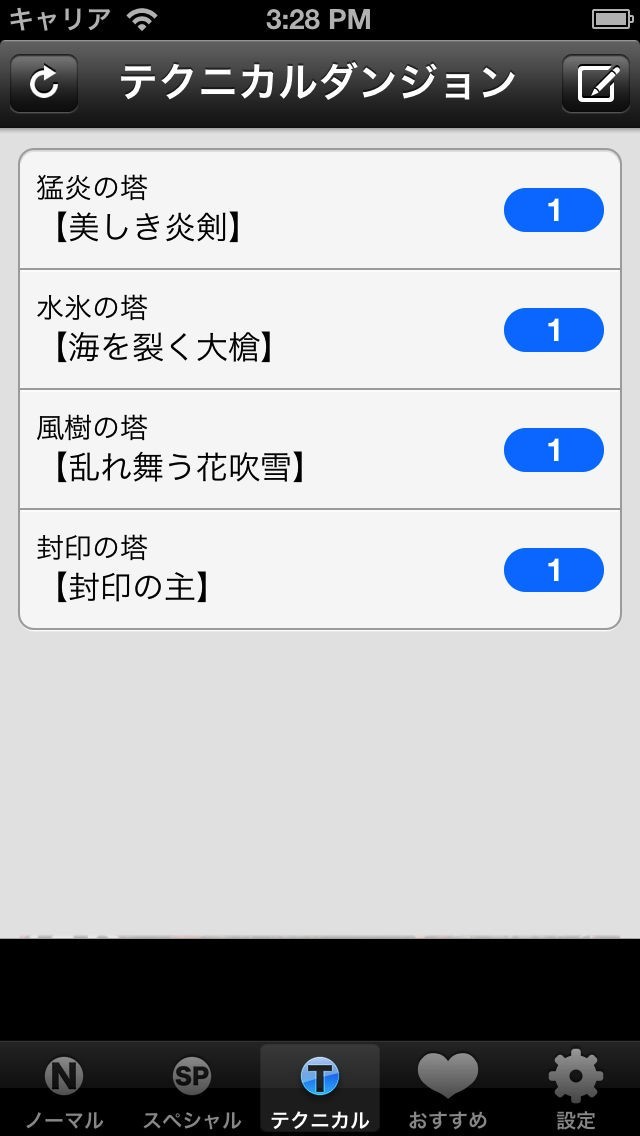This screenshot has height=1136, width=640.
Task: Tap the refresh icon in the header
Action: coord(44,83)
